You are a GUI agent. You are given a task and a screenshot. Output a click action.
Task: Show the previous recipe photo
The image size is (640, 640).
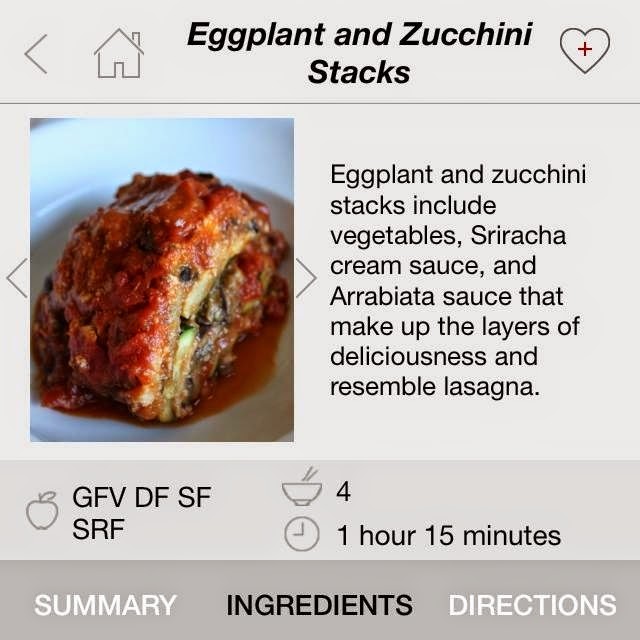click(16, 278)
